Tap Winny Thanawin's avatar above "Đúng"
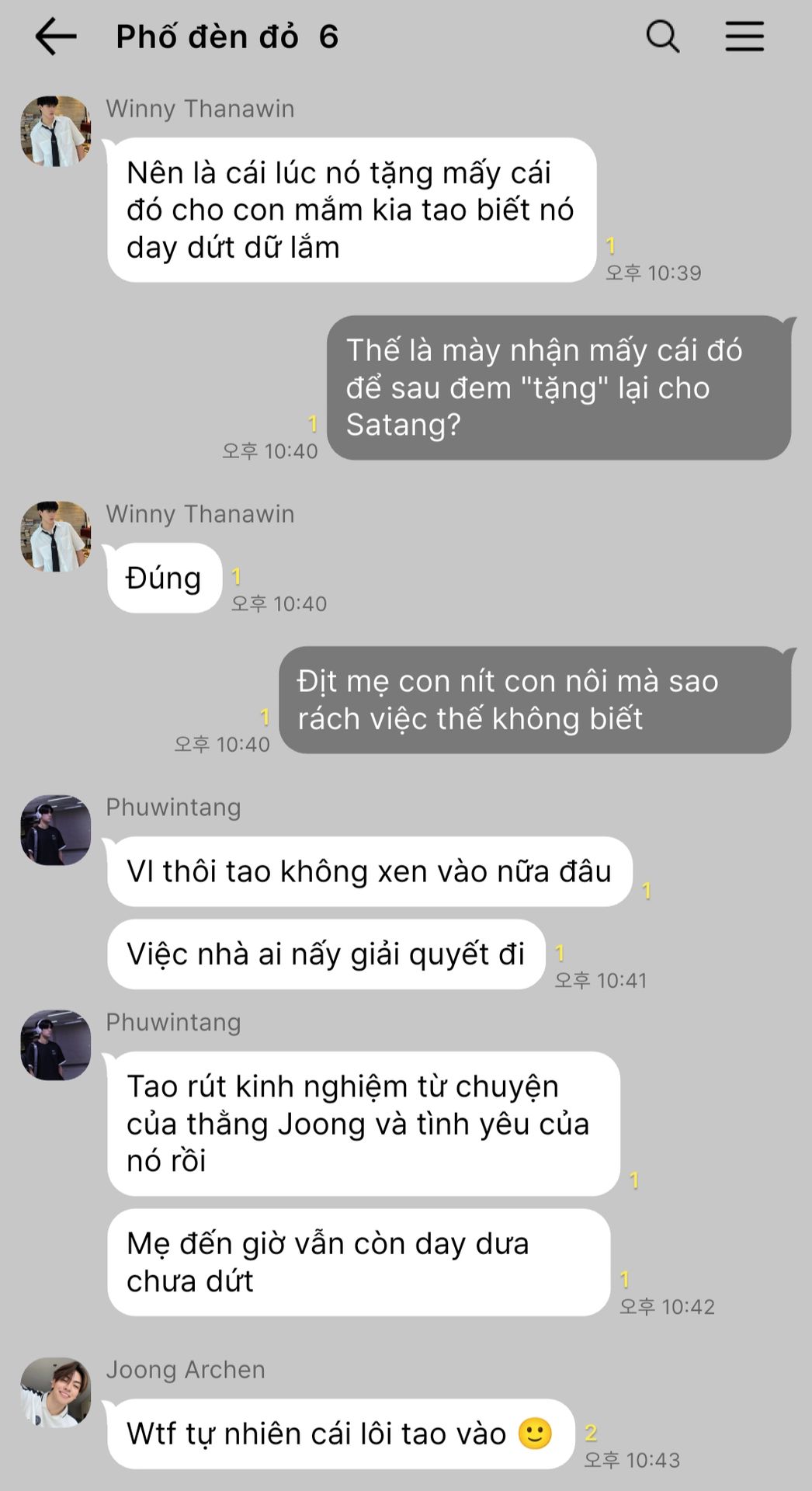Image resolution: width=812 pixels, height=1491 pixels. click(x=56, y=537)
